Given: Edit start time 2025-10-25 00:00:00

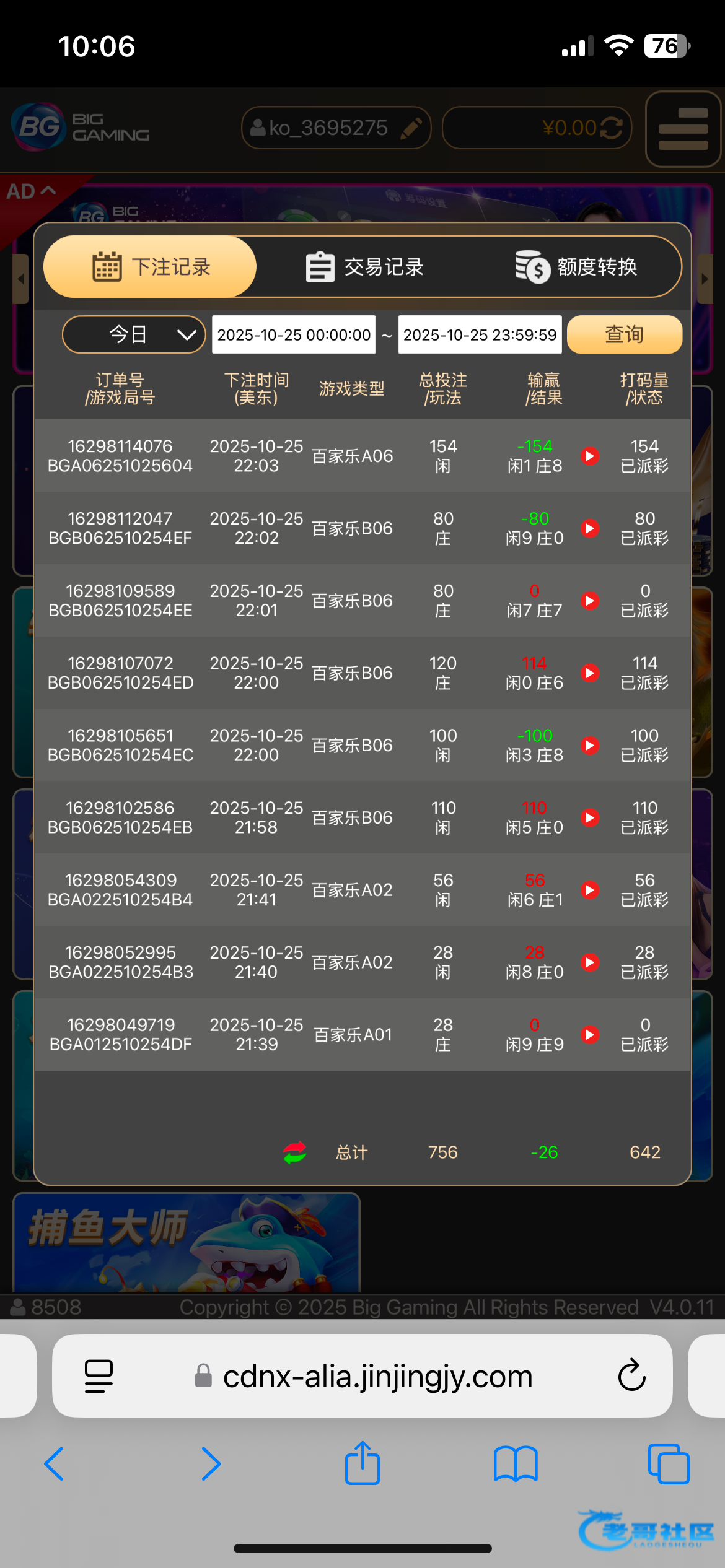Looking at the screenshot, I should click(294, 334).
